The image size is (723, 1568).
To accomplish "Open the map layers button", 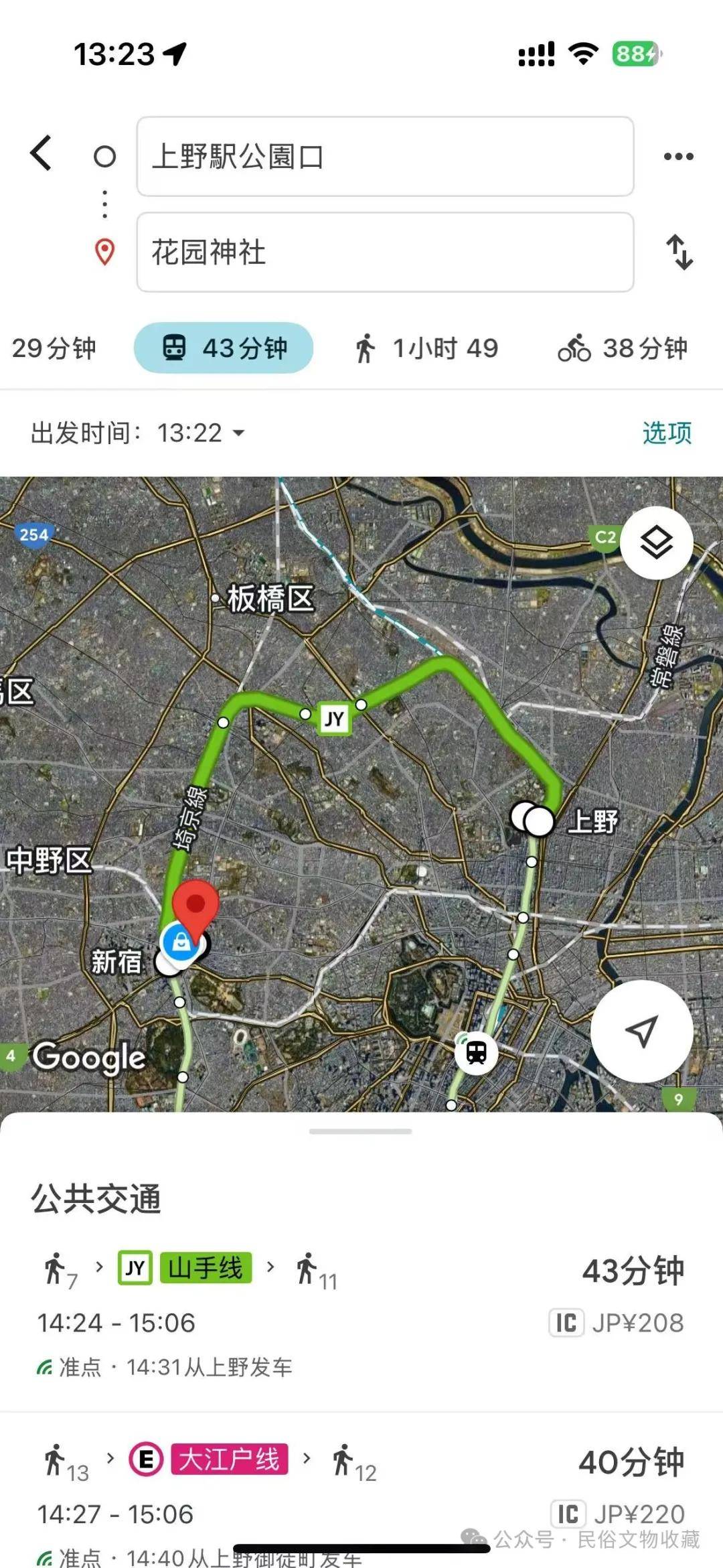I will [x=656, y=543].
